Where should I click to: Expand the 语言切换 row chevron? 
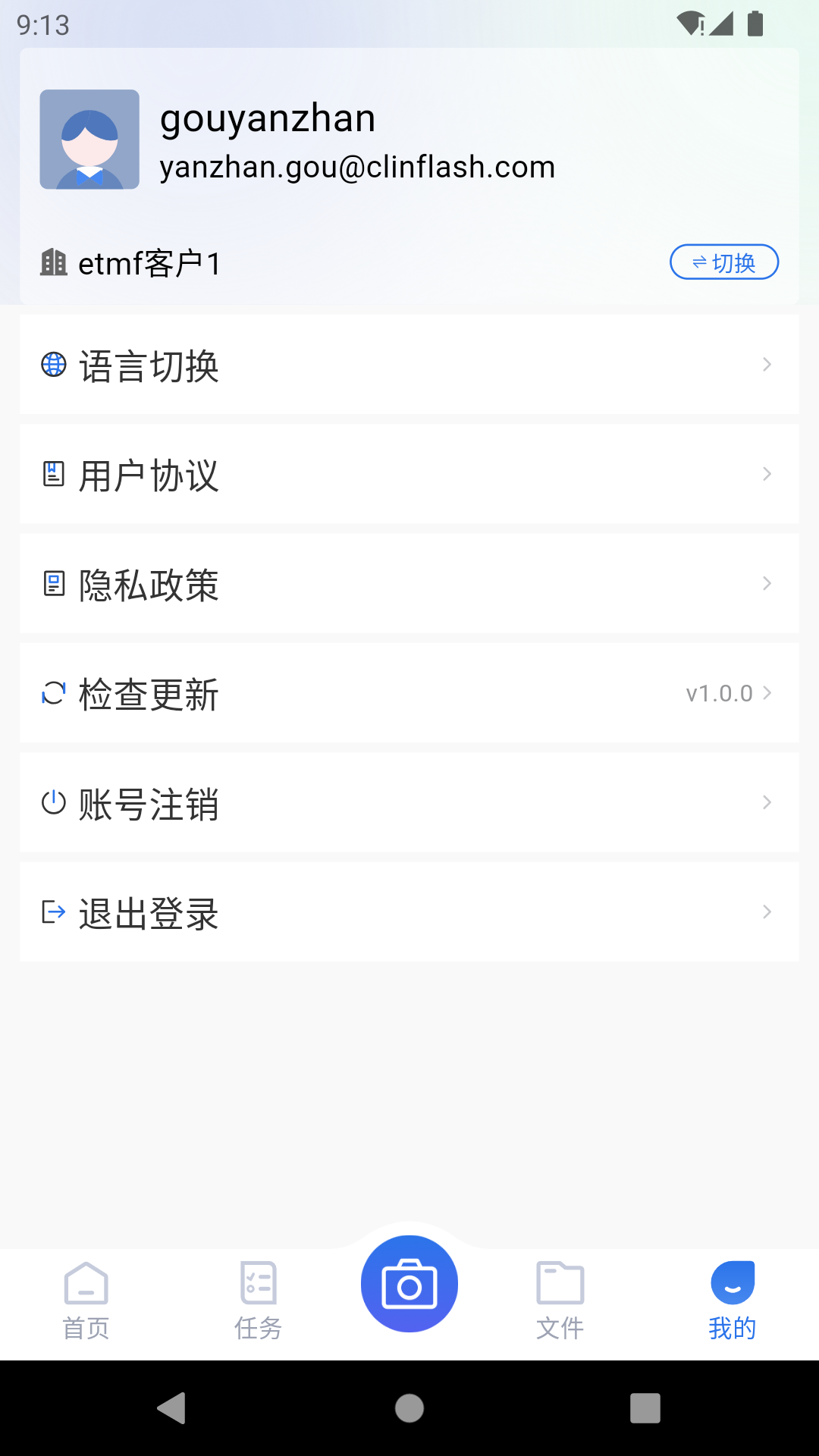[x=767, y=366]
